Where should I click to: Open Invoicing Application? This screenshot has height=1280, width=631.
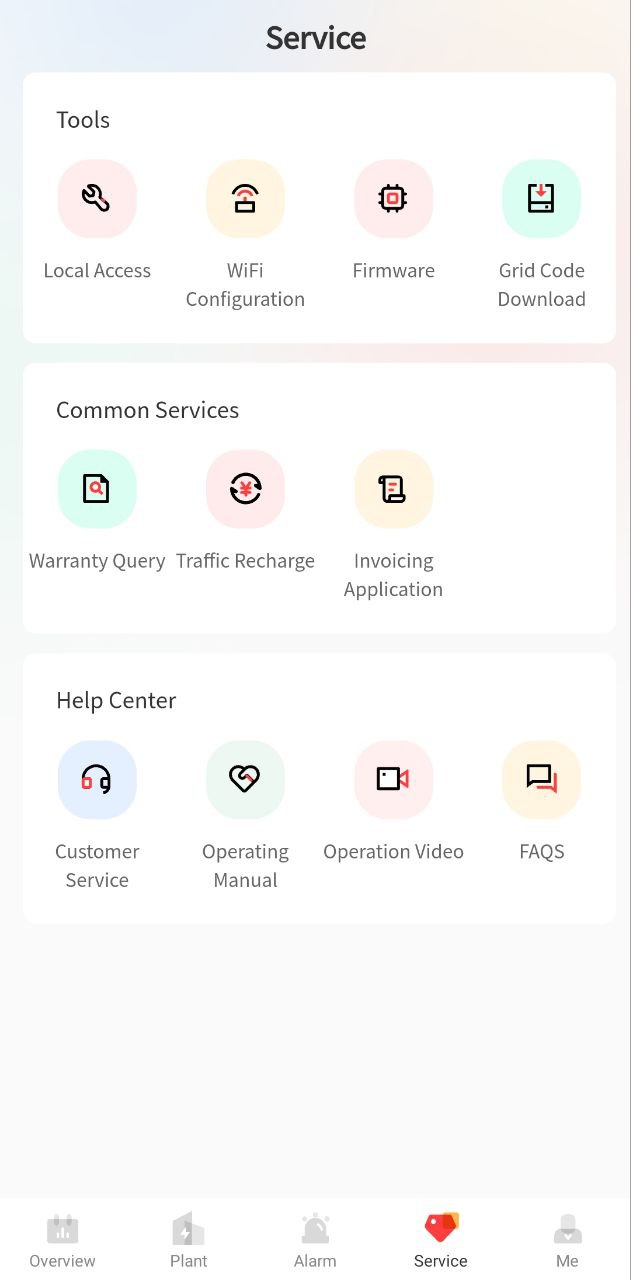pos(393,489)
